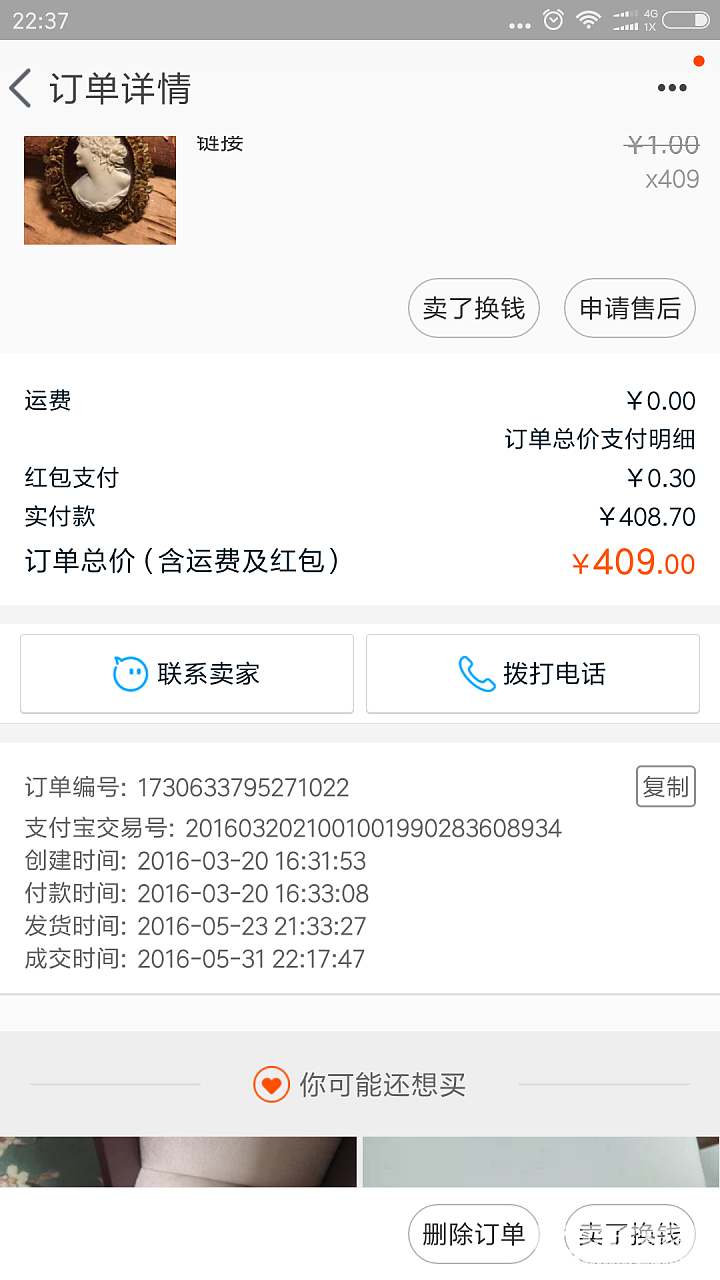
Task: Tap 卖了换钱 beside the 申请售后 button
Action: pyautogui.click(x=474, y=308)
